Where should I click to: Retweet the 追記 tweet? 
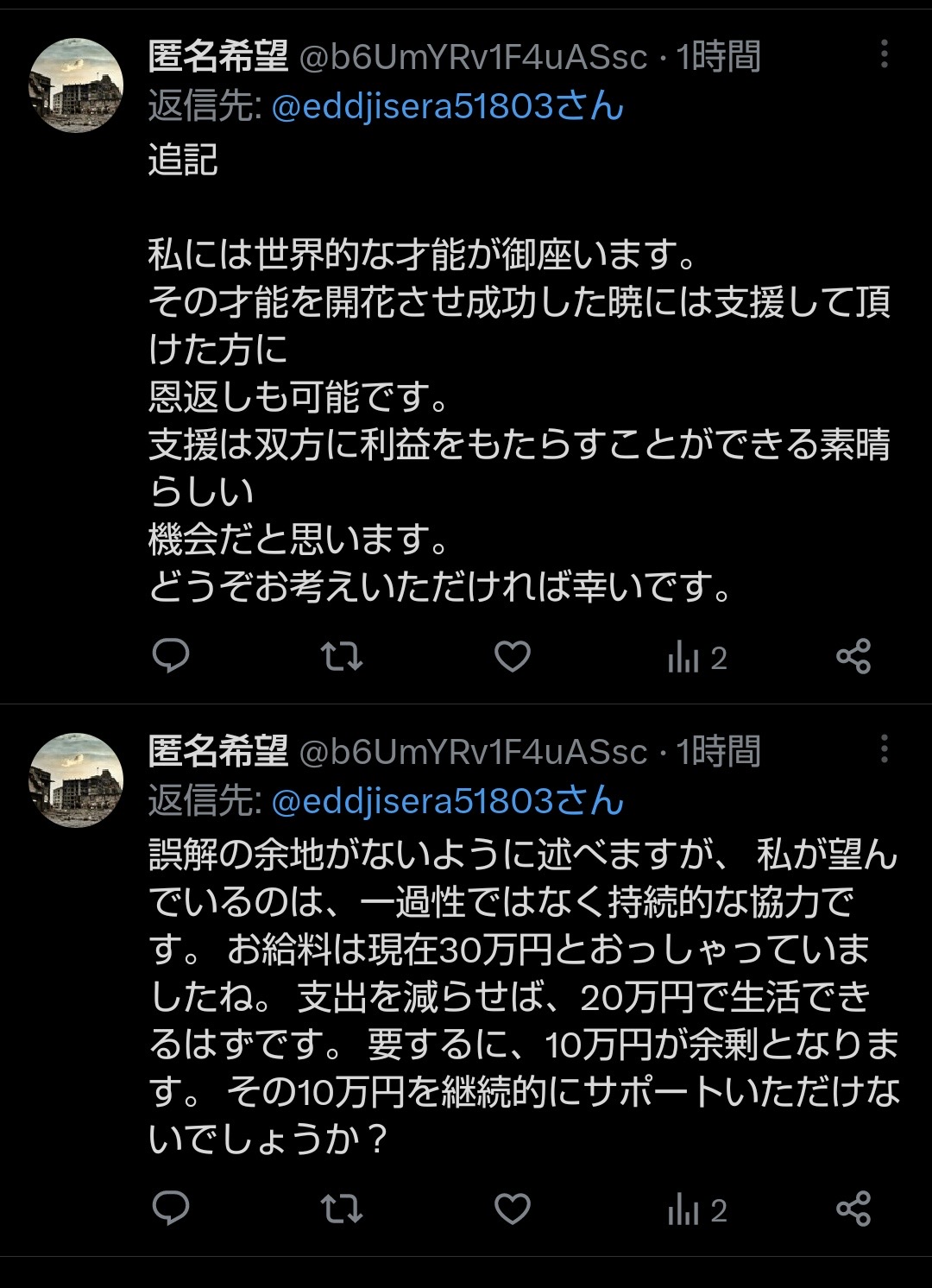[342, 657]
